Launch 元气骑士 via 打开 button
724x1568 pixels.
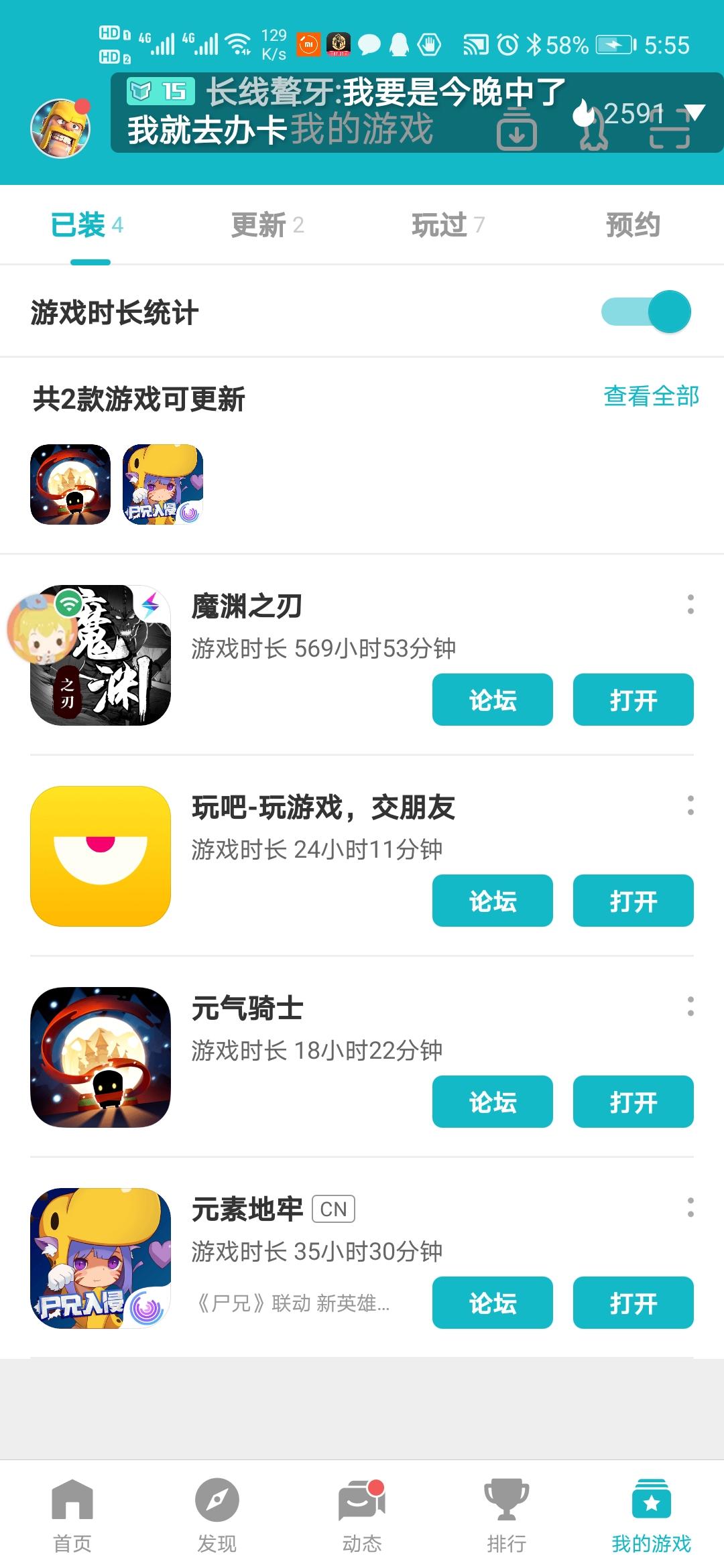click(633, 1102)
